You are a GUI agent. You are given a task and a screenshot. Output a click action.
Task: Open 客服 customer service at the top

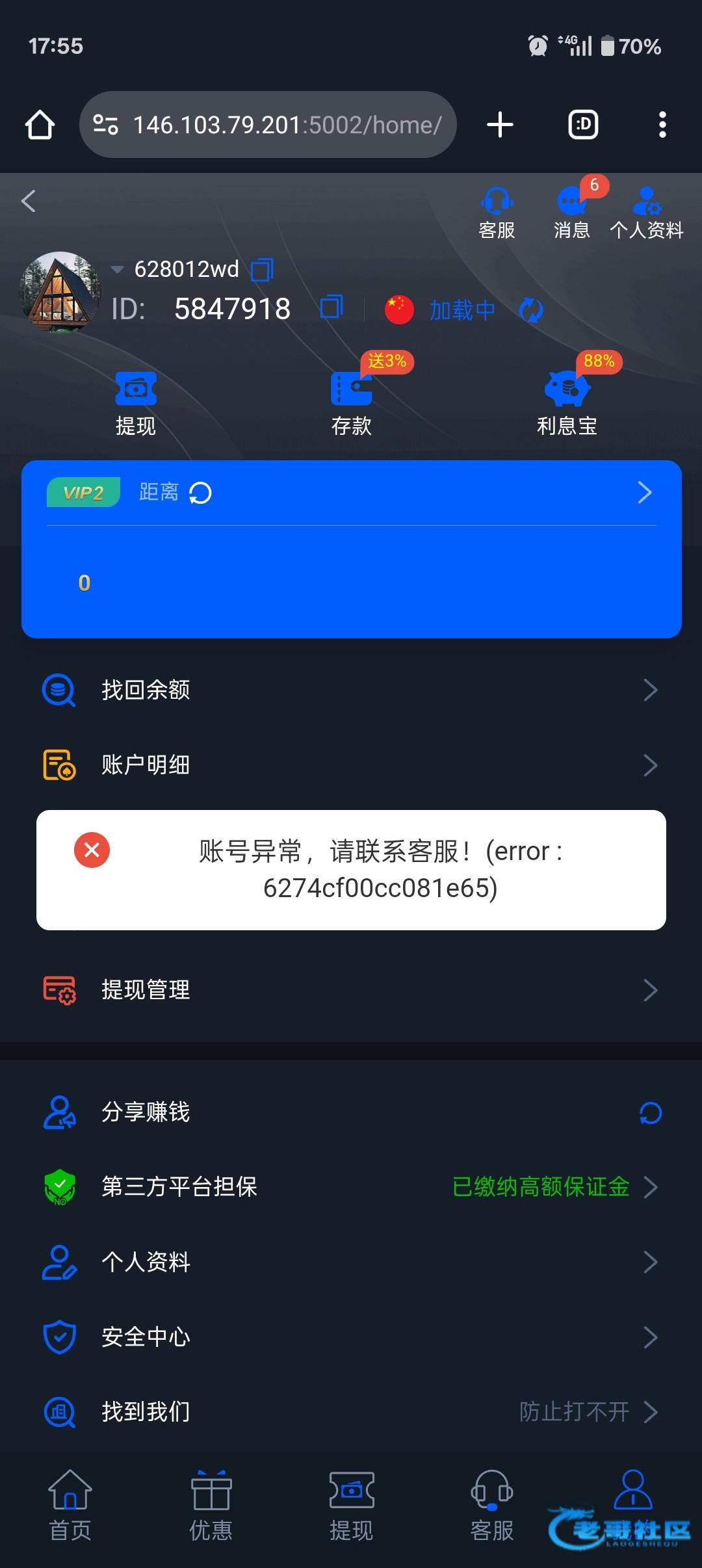[x=497, y=212]
